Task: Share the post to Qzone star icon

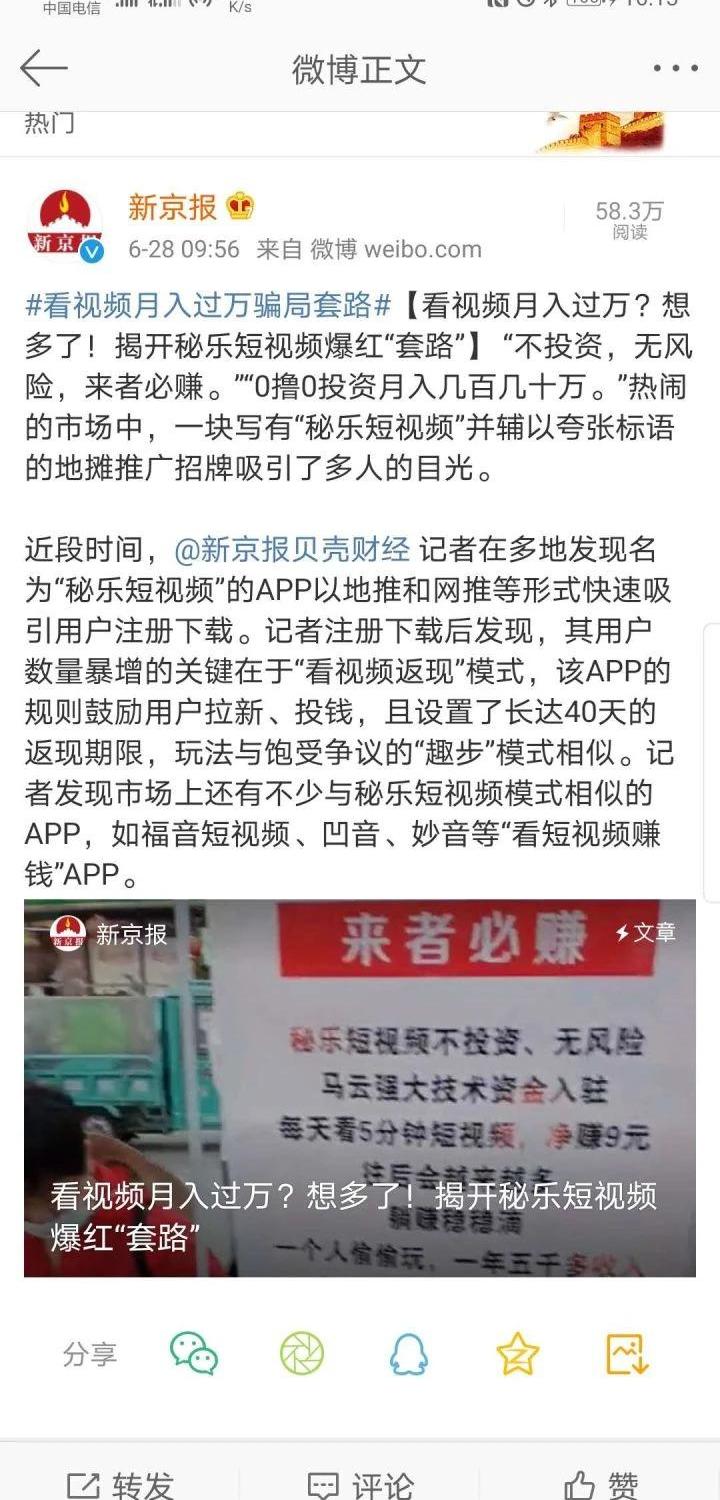Action: pyautogui.click(x=517, y=1354)
